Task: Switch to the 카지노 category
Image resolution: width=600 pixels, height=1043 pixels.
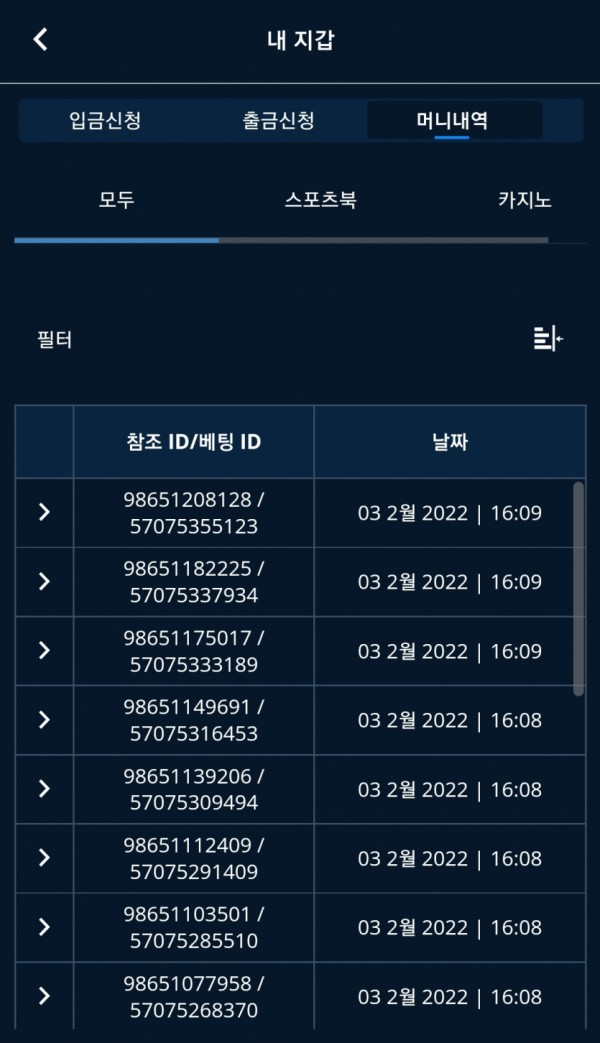Action: pos(525,200)
